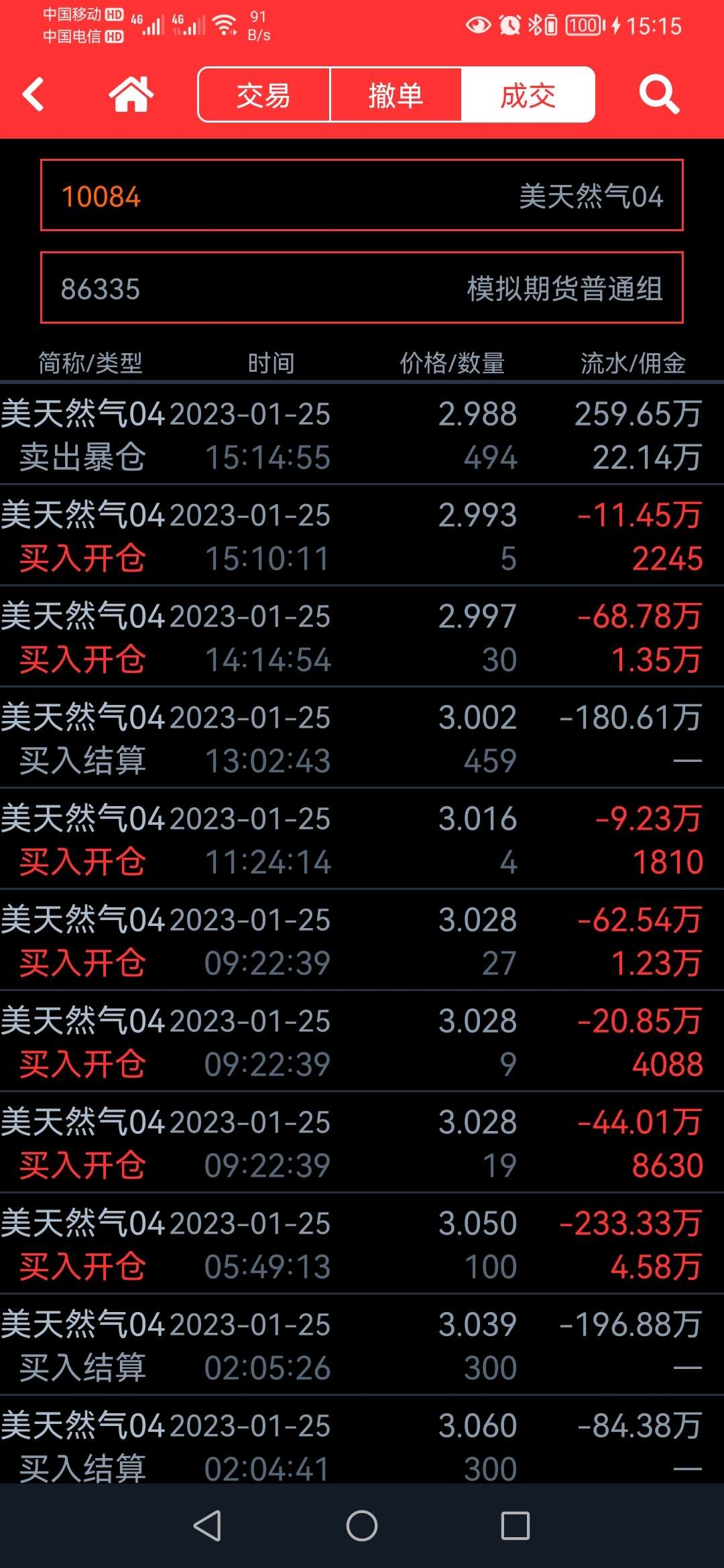Open the search magnifier icon
Image resolution: width=724 pixels, height=1568 pixels.
pyautogui.click(x=659, y=94)
